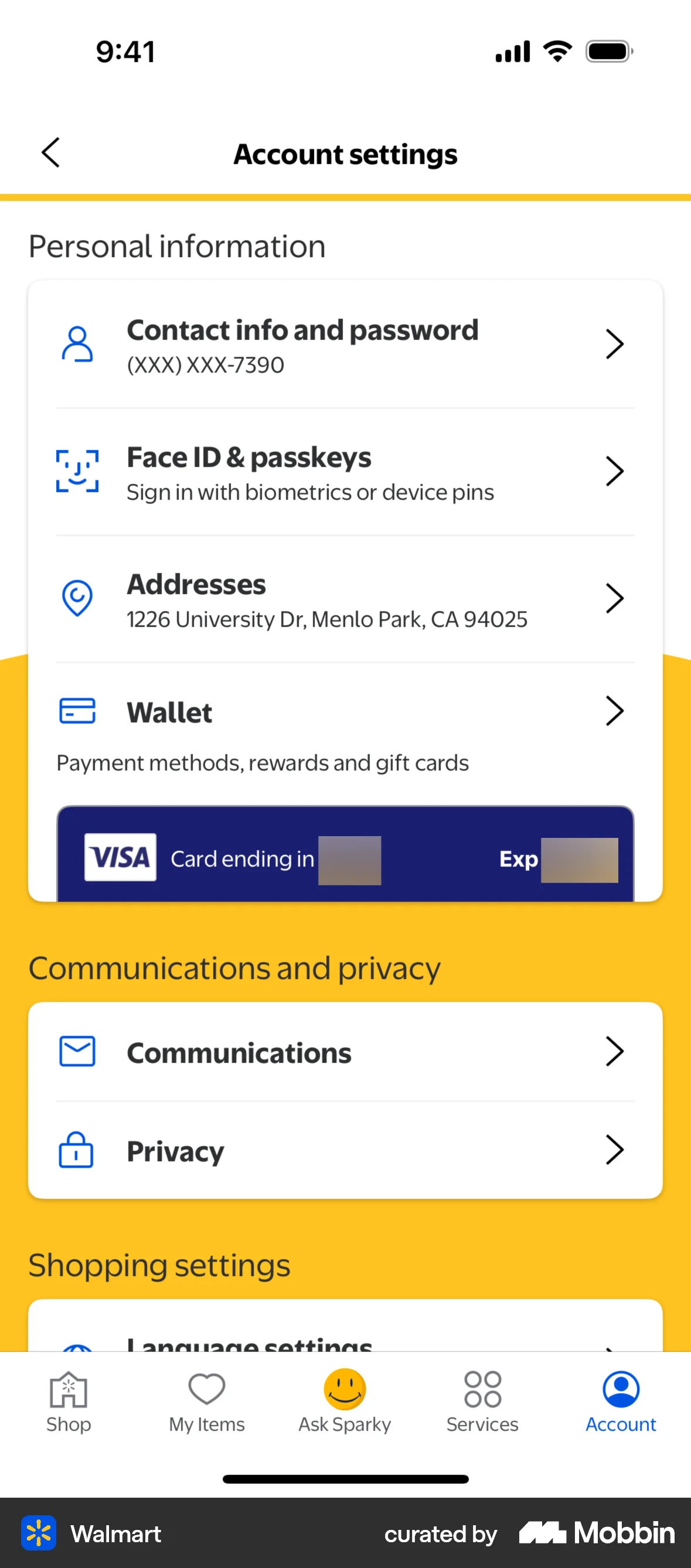Tap the Ask Sparky smiley icon
Screen dimensions: 691x1568
tap(344, 1390)
